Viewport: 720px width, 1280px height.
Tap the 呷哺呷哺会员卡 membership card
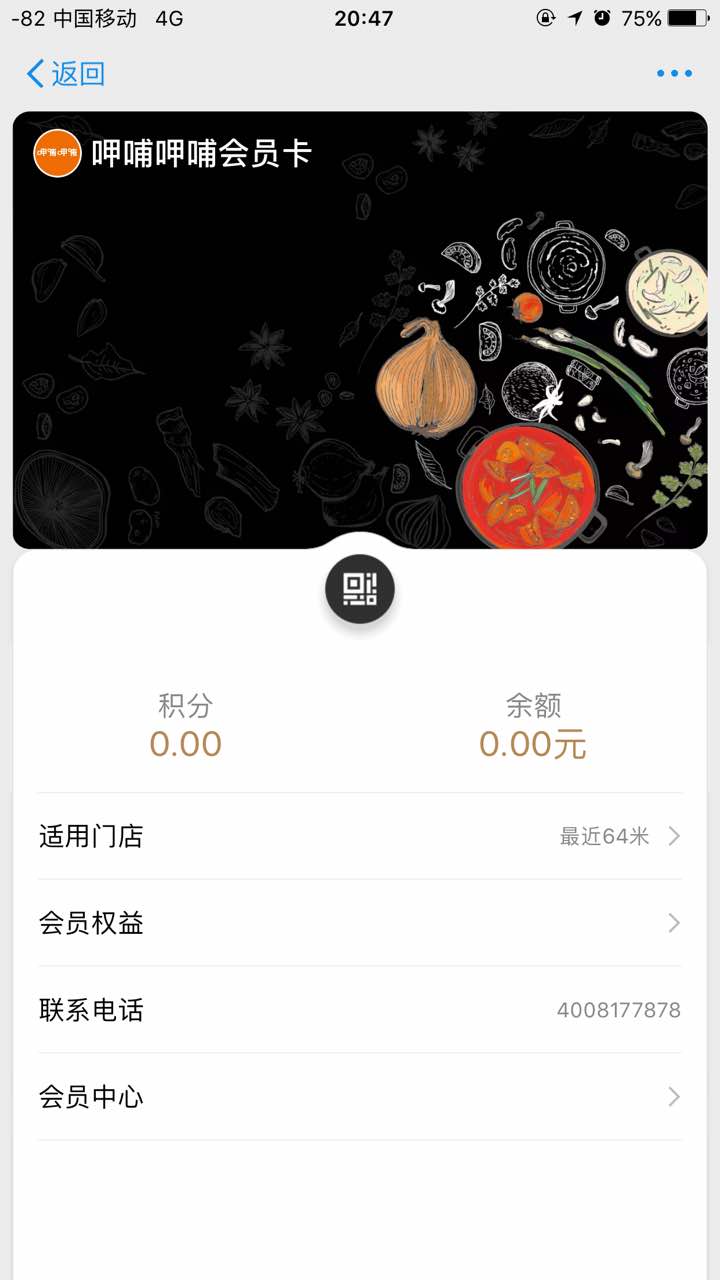pyautogui.click(x=360, y=330)
